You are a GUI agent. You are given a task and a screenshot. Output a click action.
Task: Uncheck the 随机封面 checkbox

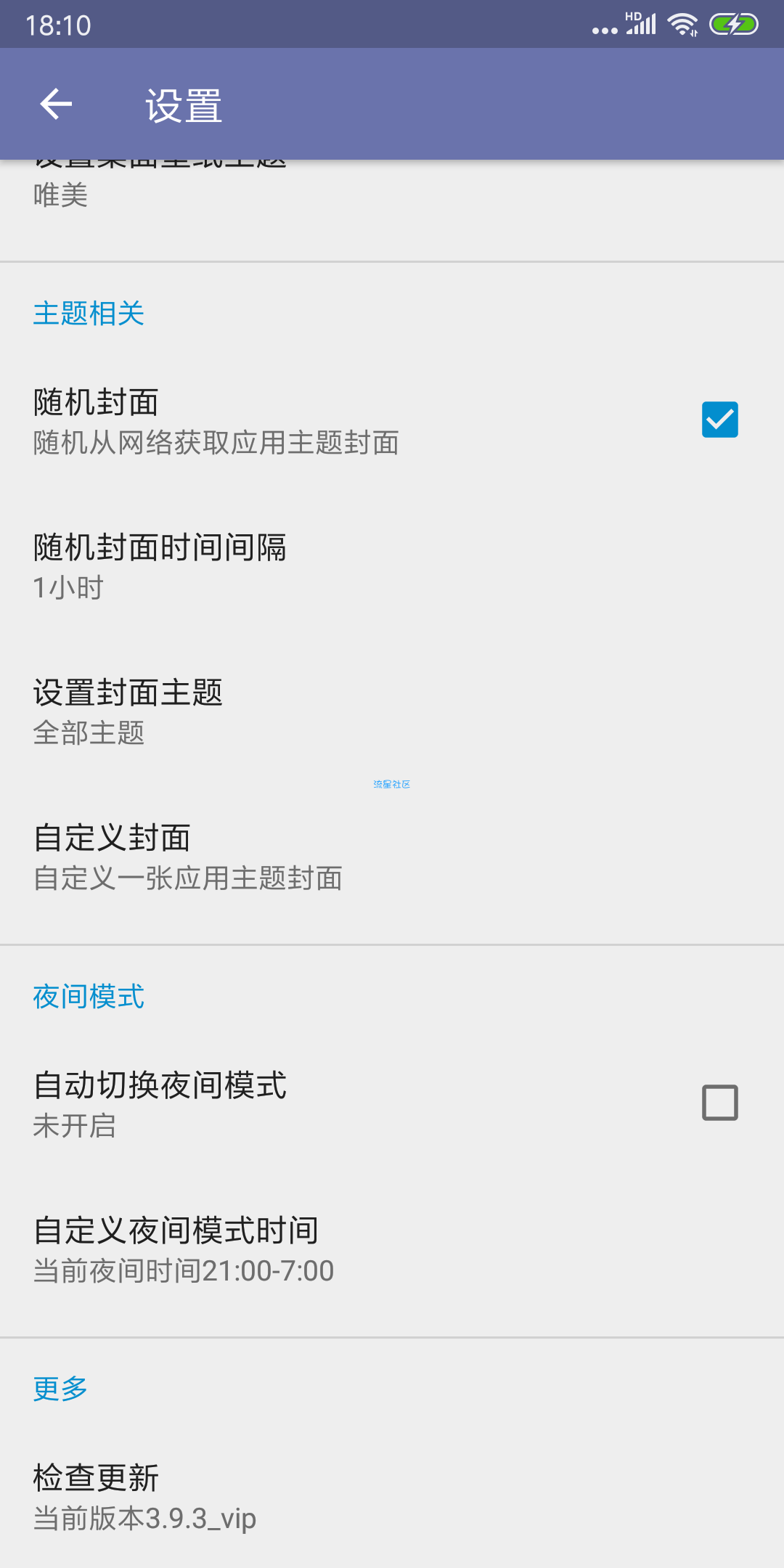pos(719,420)
